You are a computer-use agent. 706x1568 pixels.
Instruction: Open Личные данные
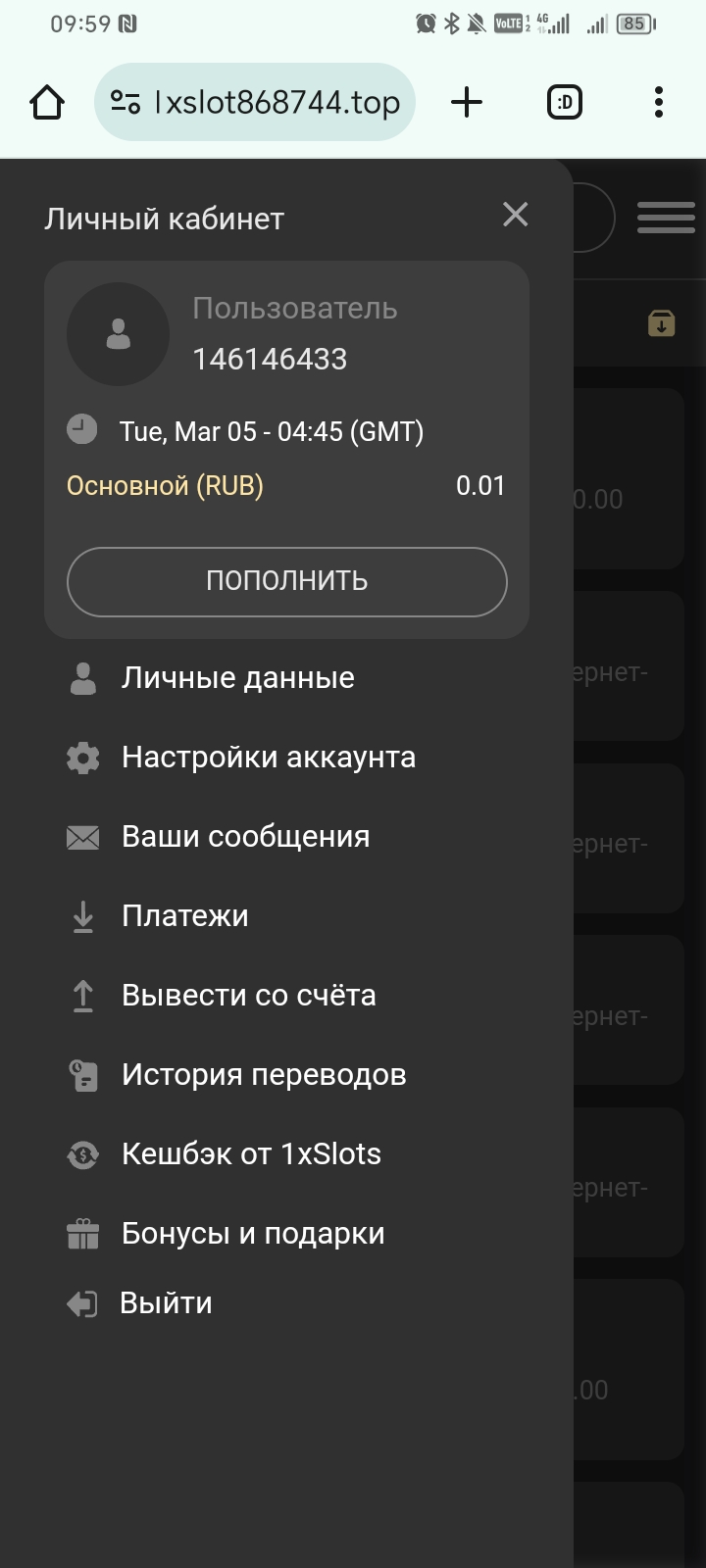click(x=237, y=678)
